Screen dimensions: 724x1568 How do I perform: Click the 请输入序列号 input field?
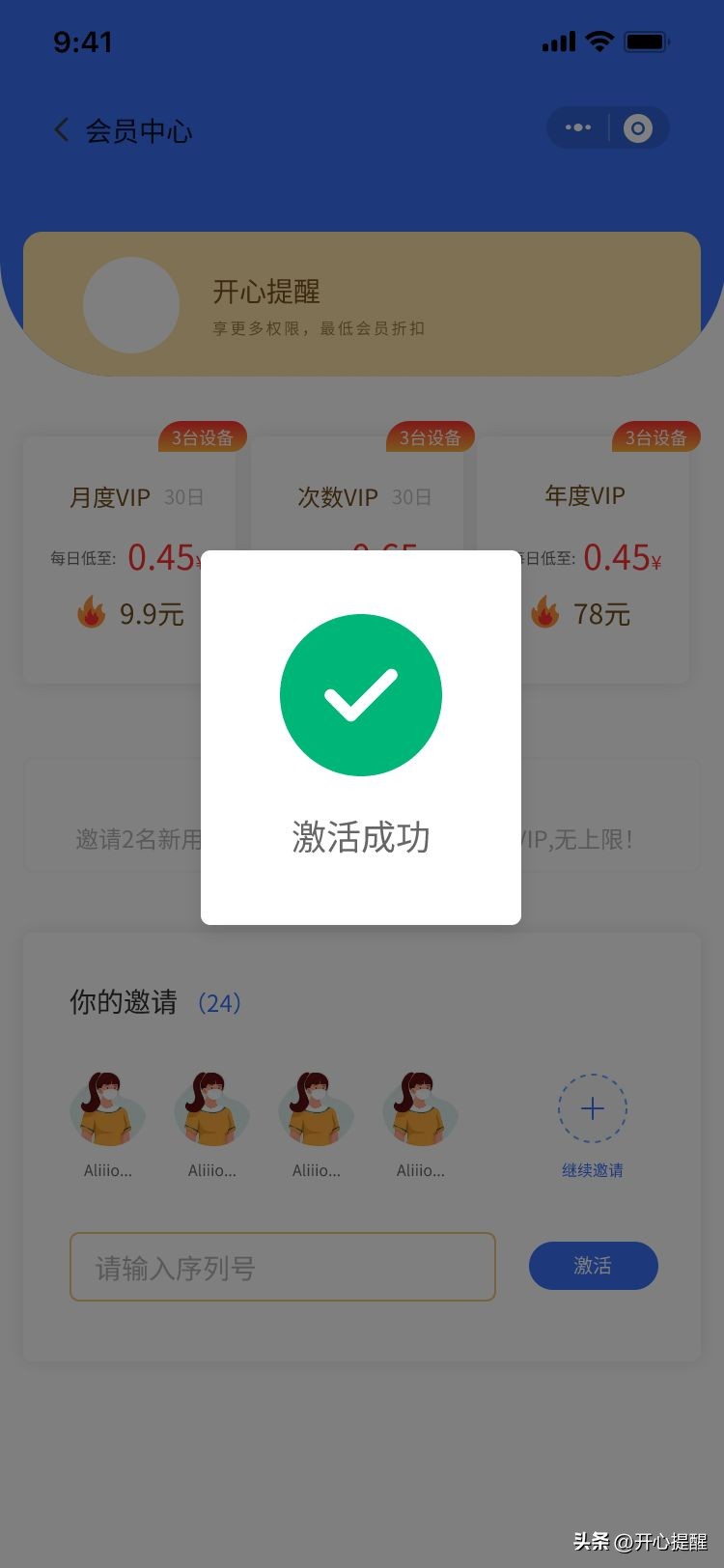[x=281, y=1267]
